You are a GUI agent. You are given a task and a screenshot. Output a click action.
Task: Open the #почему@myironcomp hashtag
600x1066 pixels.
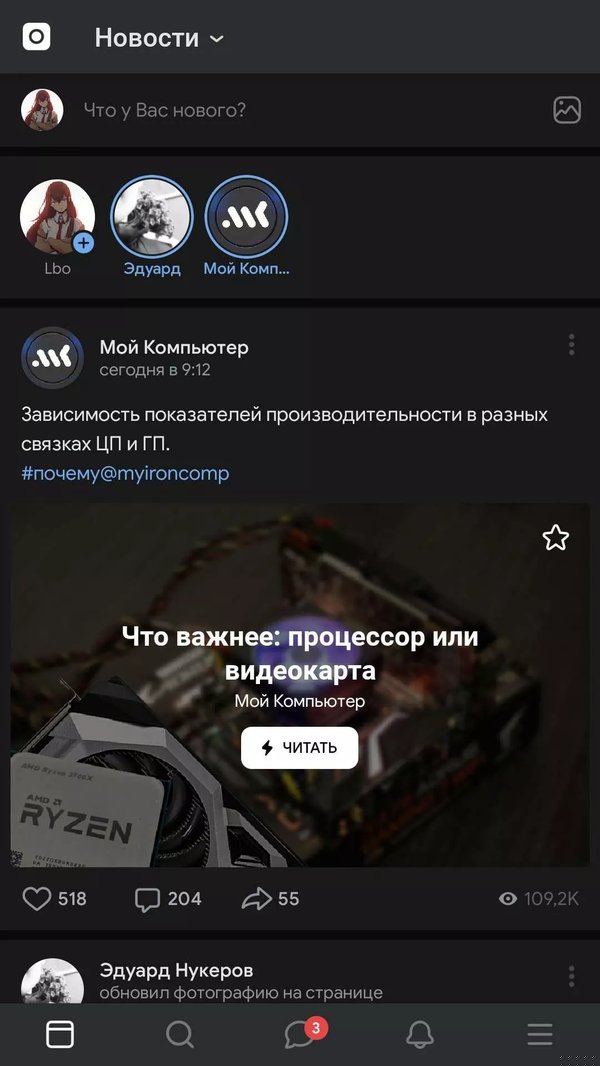coord(125,473)
